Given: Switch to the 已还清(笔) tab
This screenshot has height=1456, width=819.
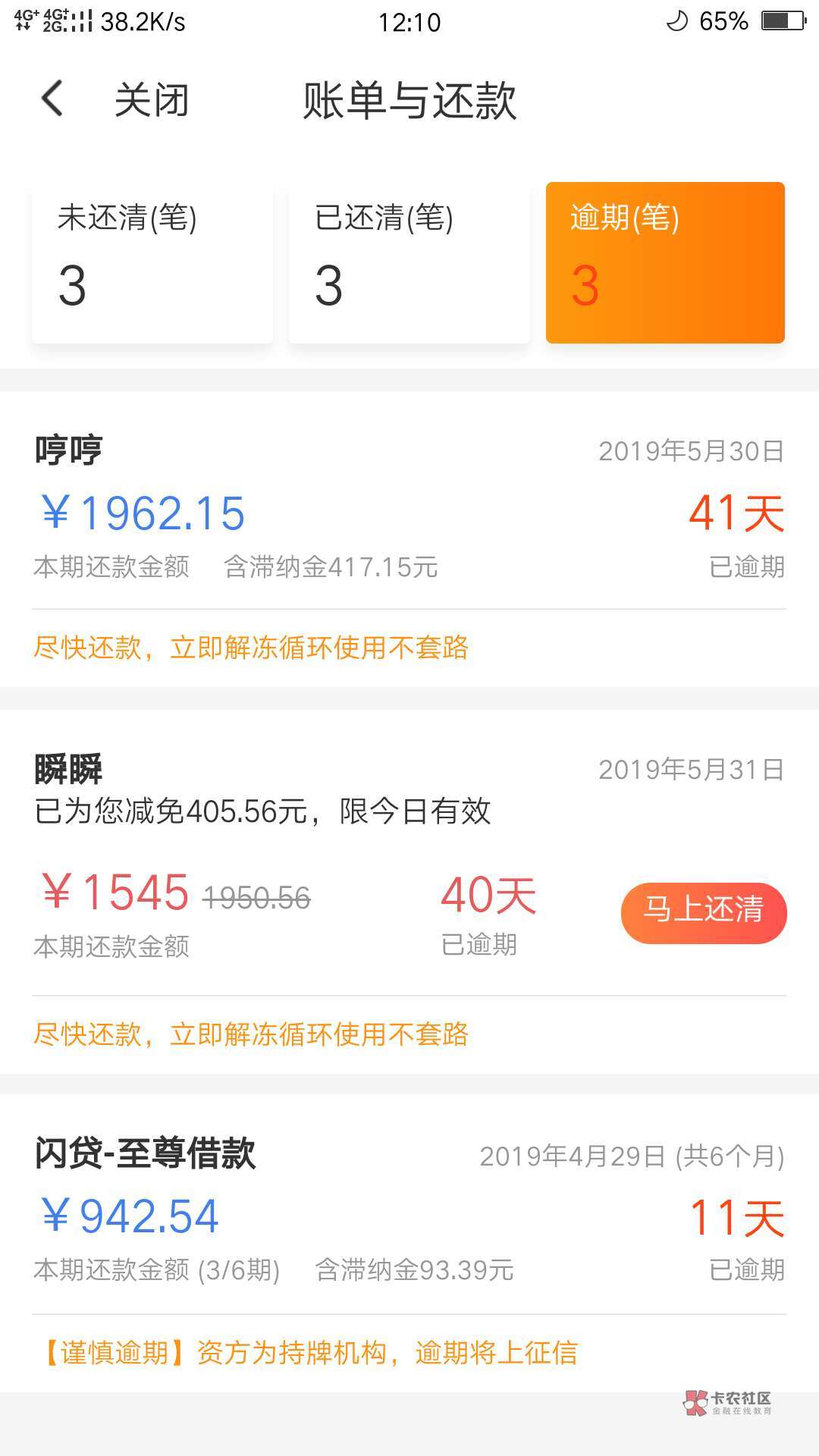Looking at the screenshot, I should coord(409,262).
